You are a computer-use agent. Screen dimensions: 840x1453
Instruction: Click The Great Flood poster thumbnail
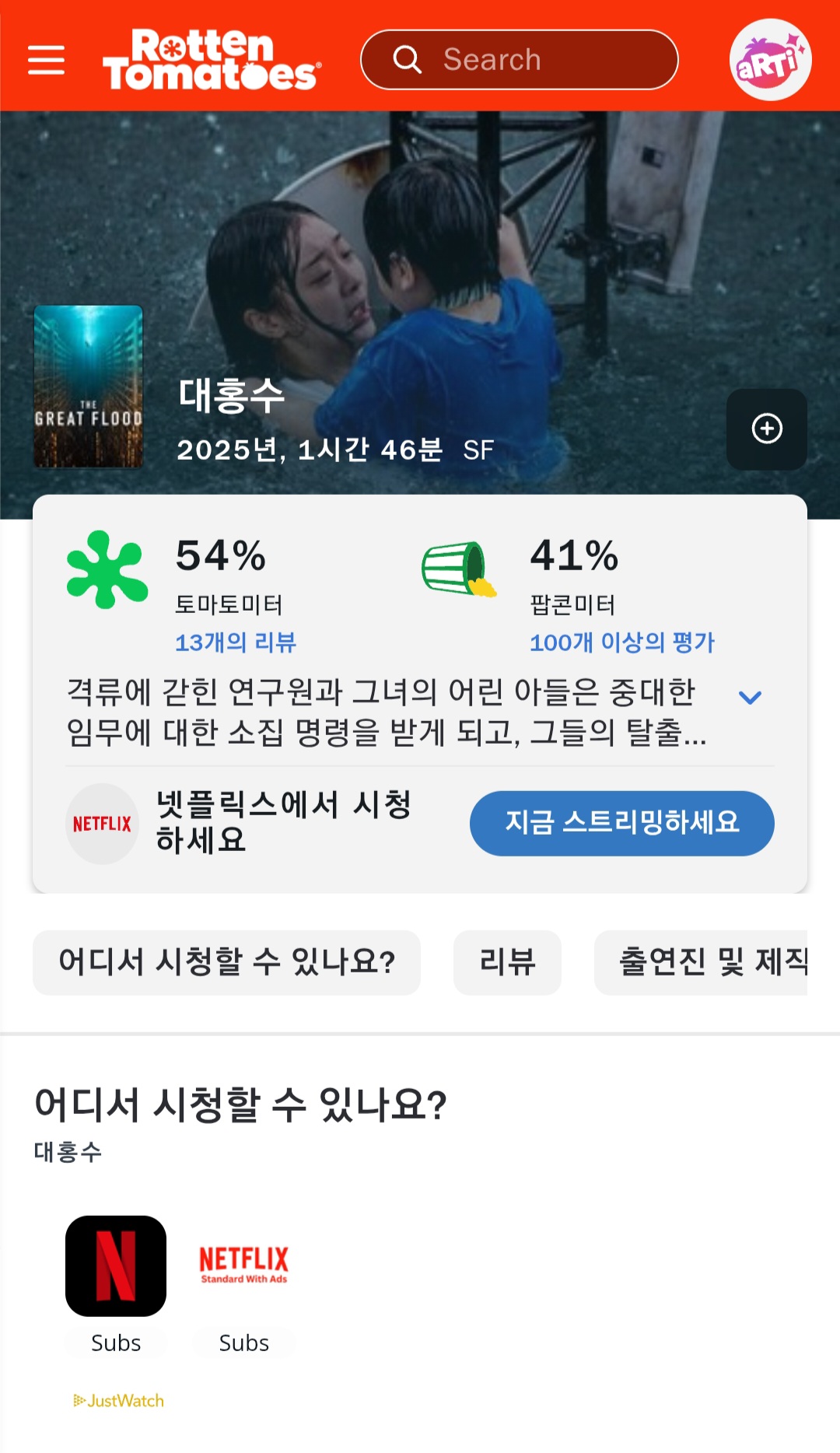(89, 387)
